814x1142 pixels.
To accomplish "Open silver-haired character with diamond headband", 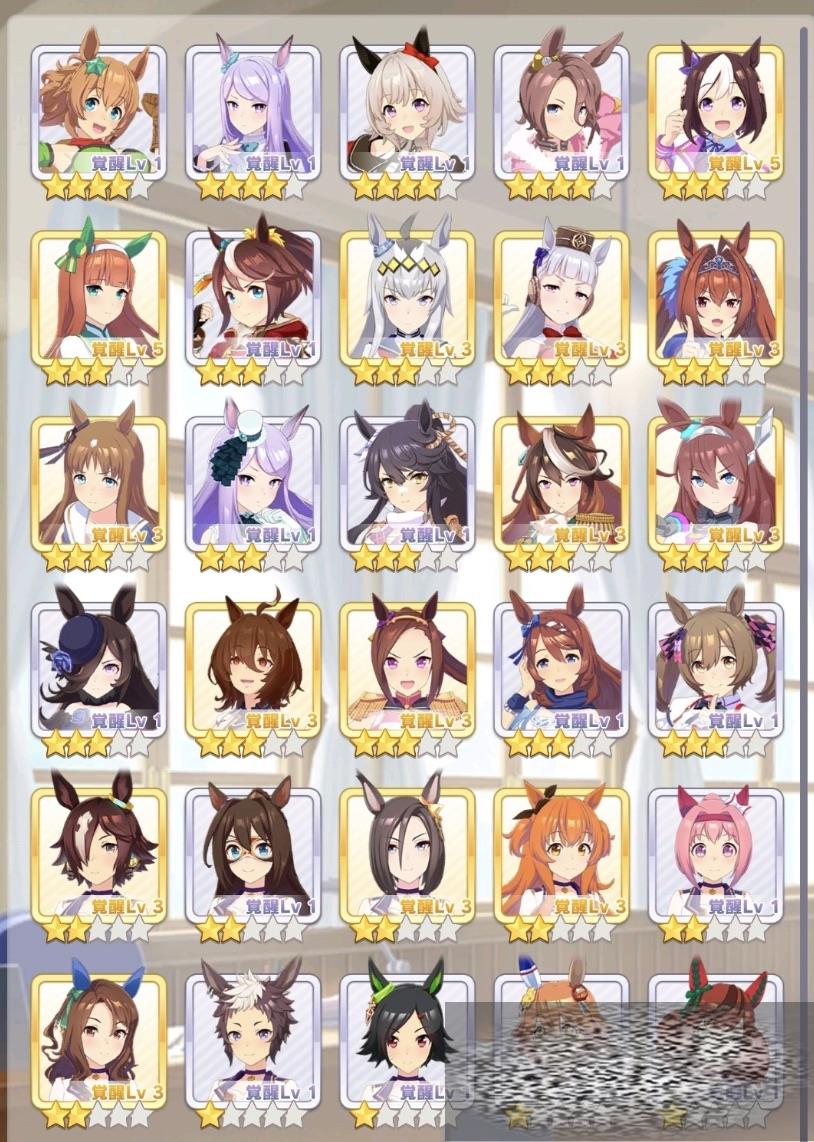I will (407, 297).
